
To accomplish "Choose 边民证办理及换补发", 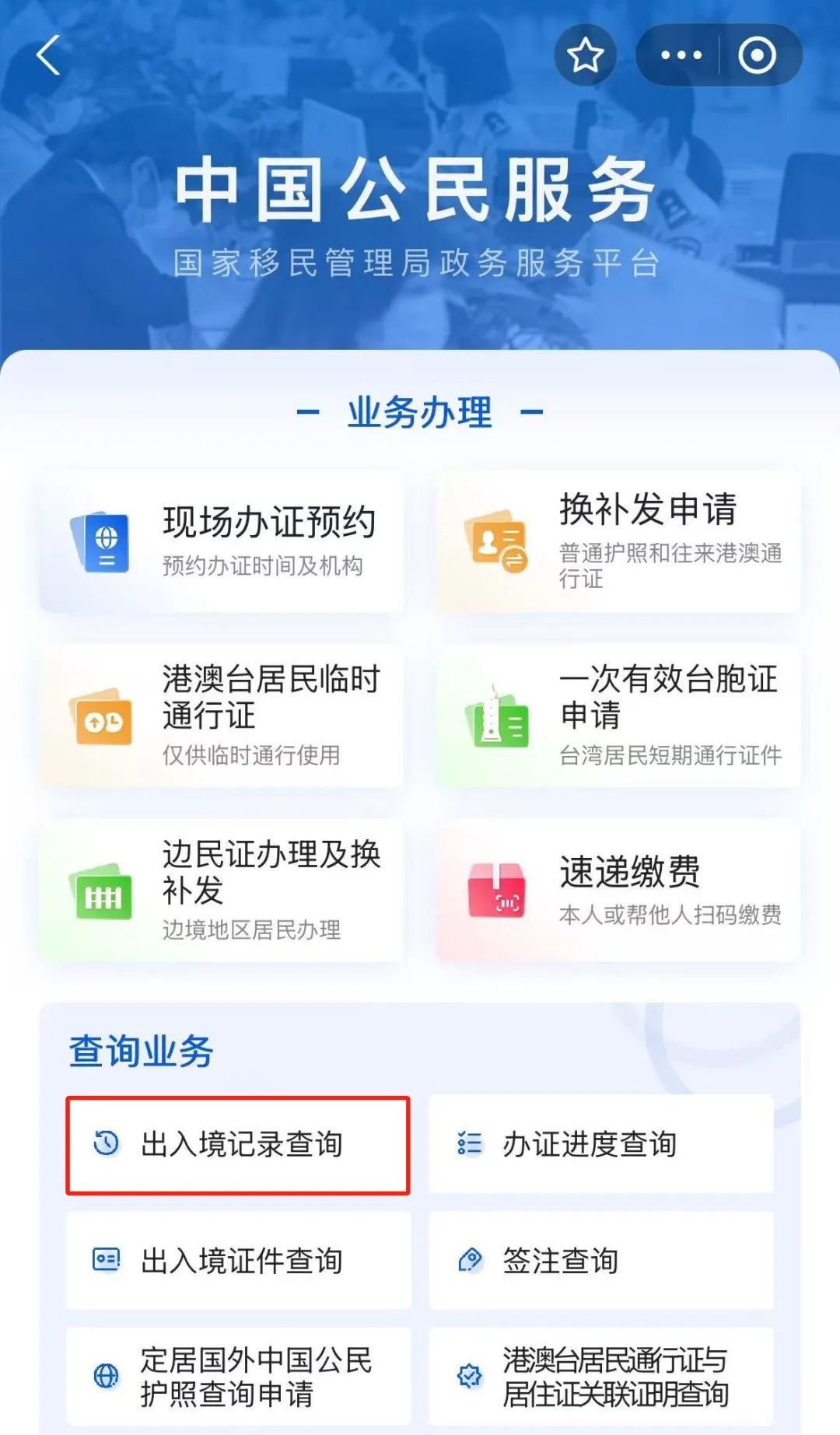I will point(222,891).
